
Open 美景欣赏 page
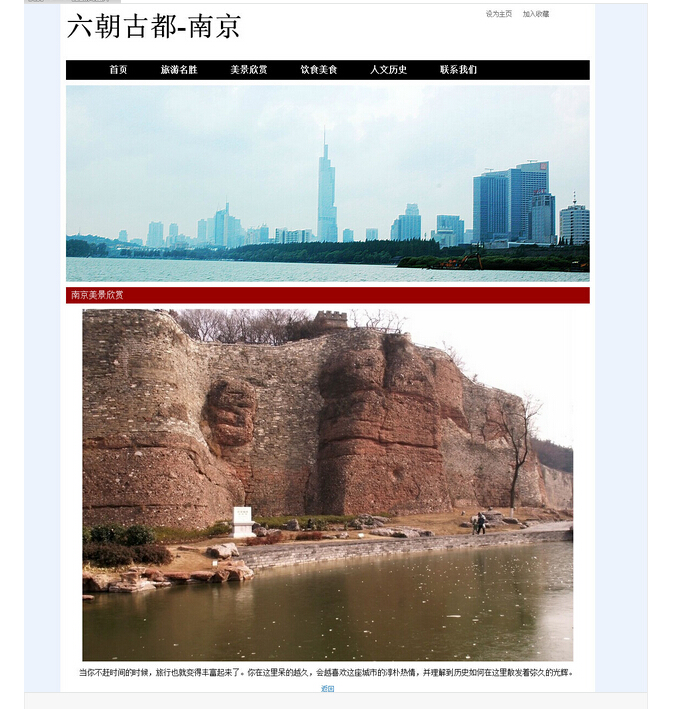point(249,70)
